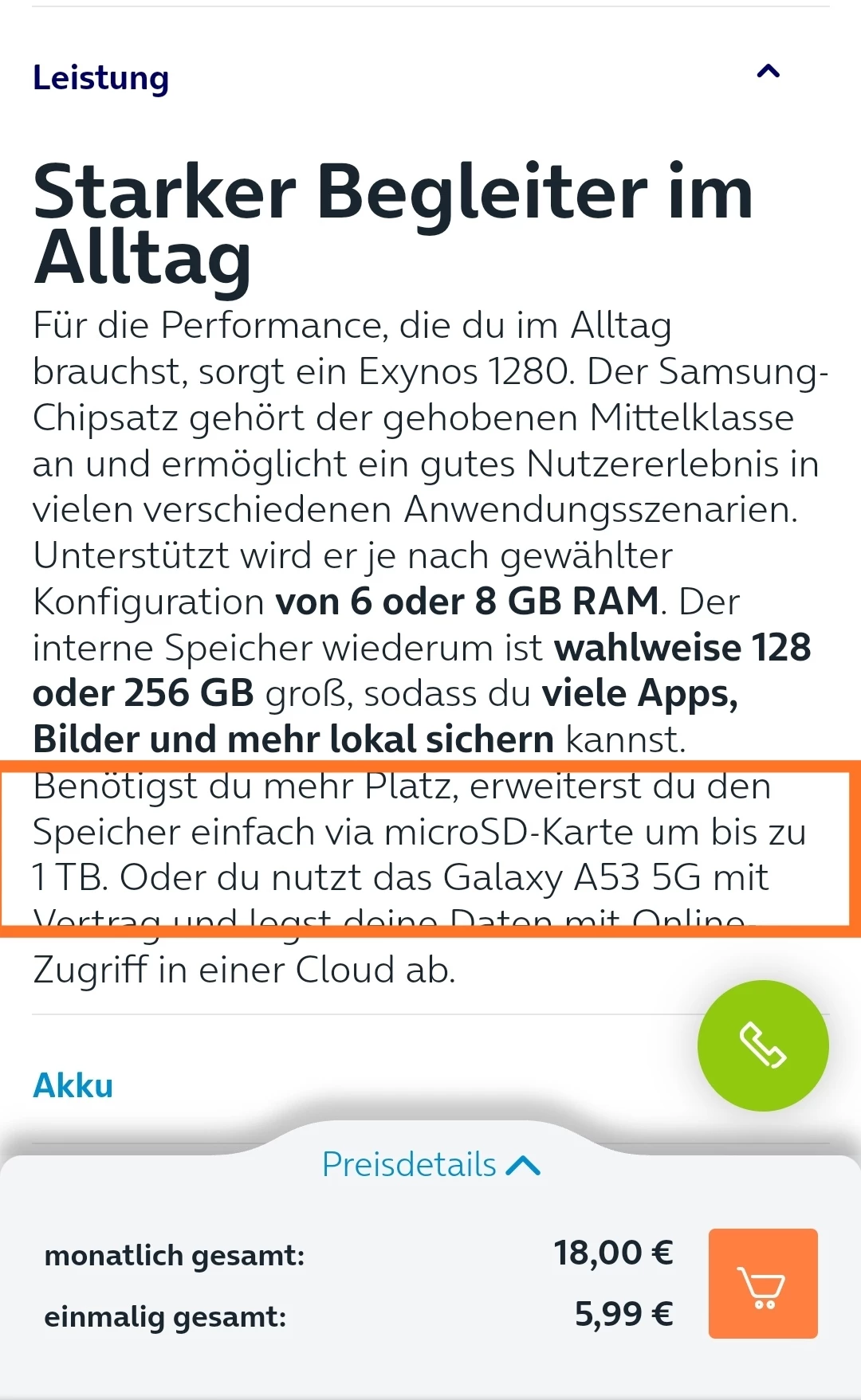Tap the green phone call button
The image size is (861, 1400).
click(762, 1045)
